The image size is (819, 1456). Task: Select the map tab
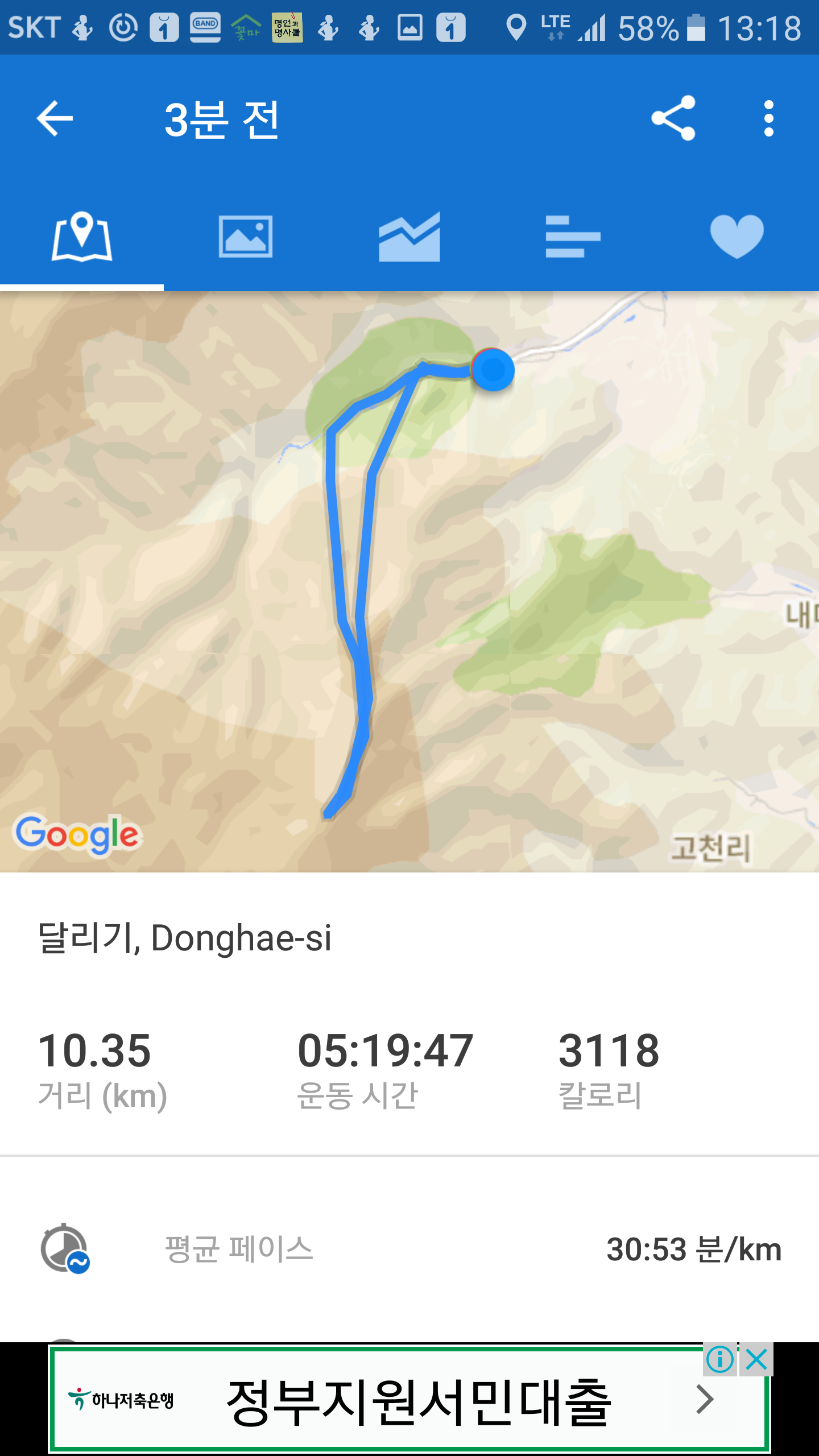pos(82,237)
